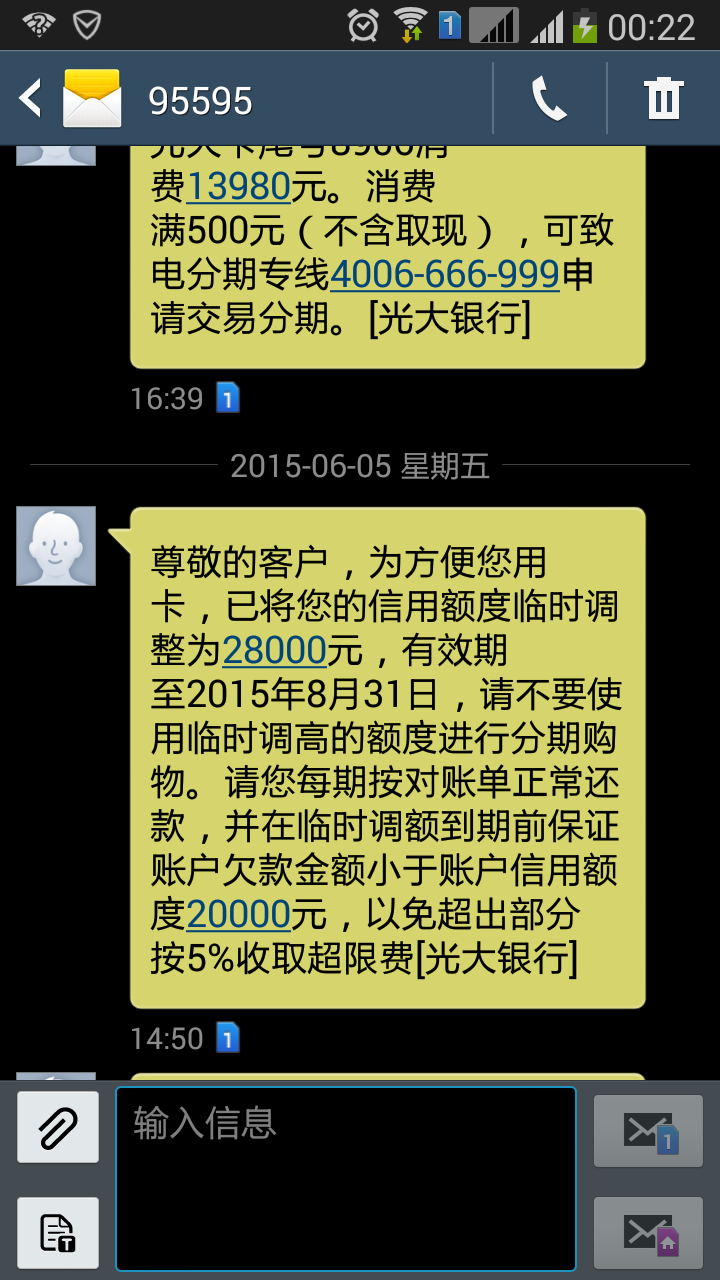Tap the phone icon to call 95595
Screen dimensions: 720x1280
coord(548,97)
